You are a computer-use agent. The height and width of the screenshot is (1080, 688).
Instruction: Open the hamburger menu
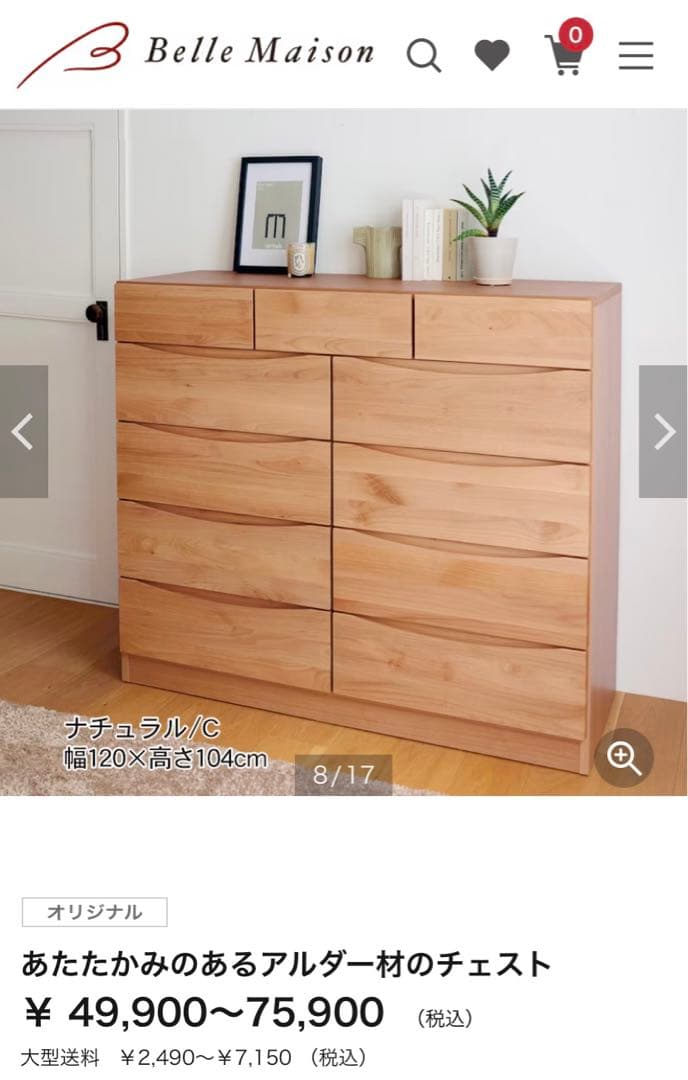[x=635, y=55]
